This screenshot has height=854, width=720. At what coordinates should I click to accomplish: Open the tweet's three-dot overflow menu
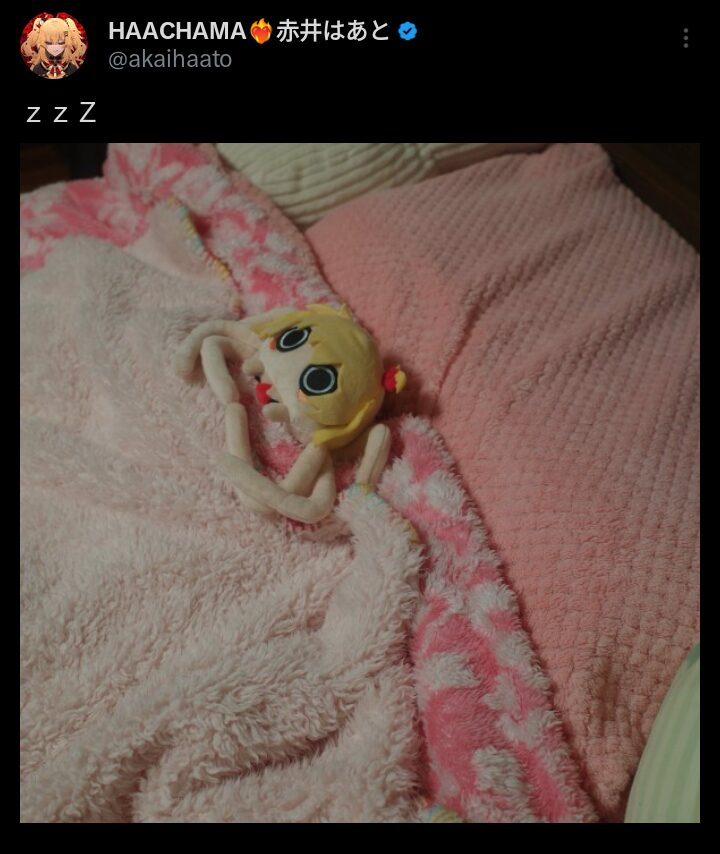tap(685, 38)
